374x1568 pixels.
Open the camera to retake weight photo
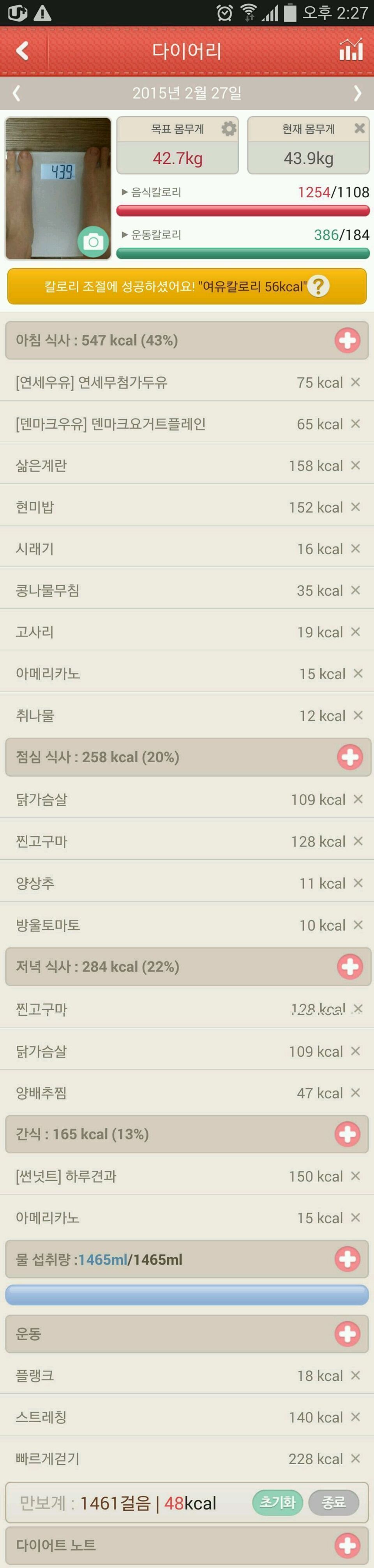point(93,242)
